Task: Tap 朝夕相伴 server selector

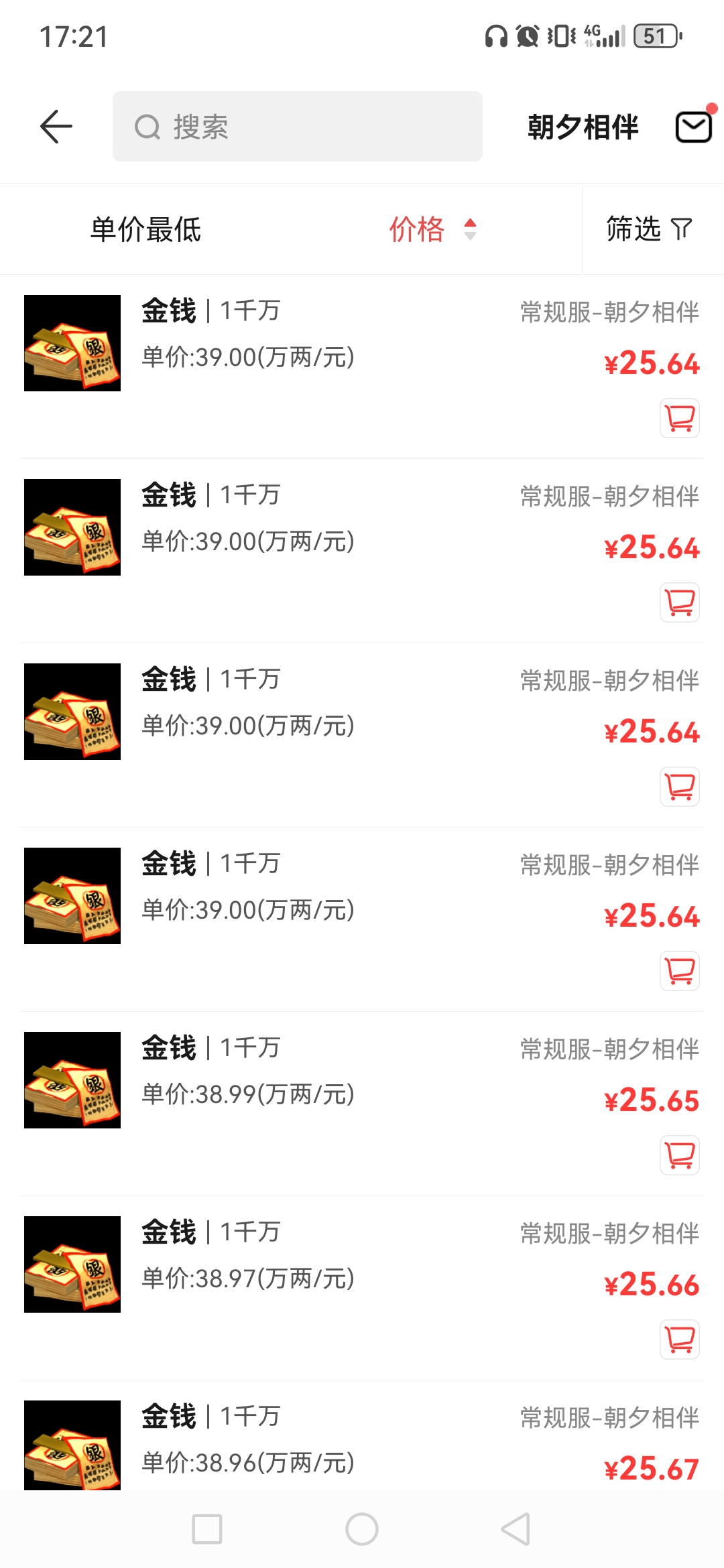Action: coord(583,127)
